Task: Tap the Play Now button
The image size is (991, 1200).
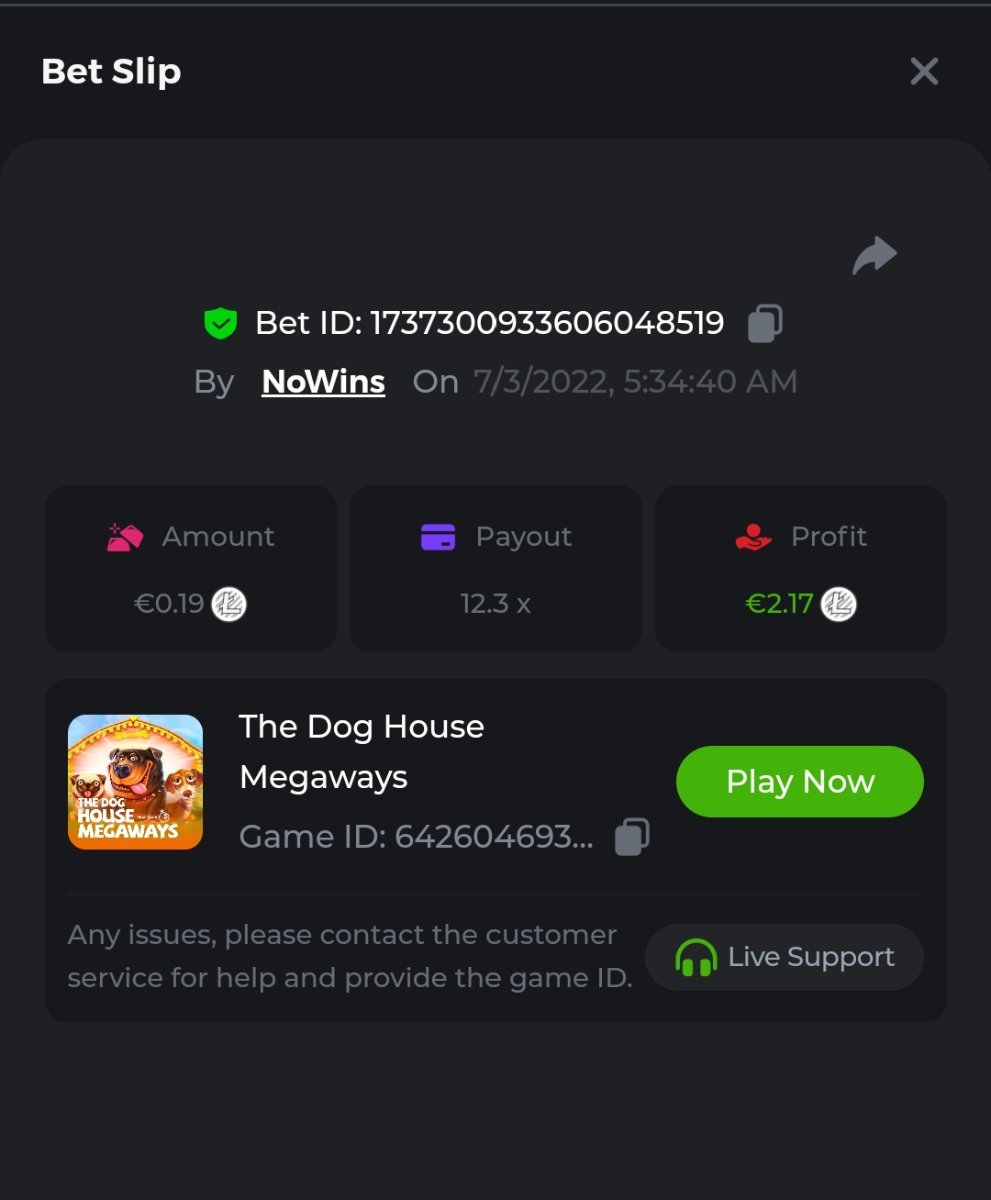Action: (x=799, y=781)
